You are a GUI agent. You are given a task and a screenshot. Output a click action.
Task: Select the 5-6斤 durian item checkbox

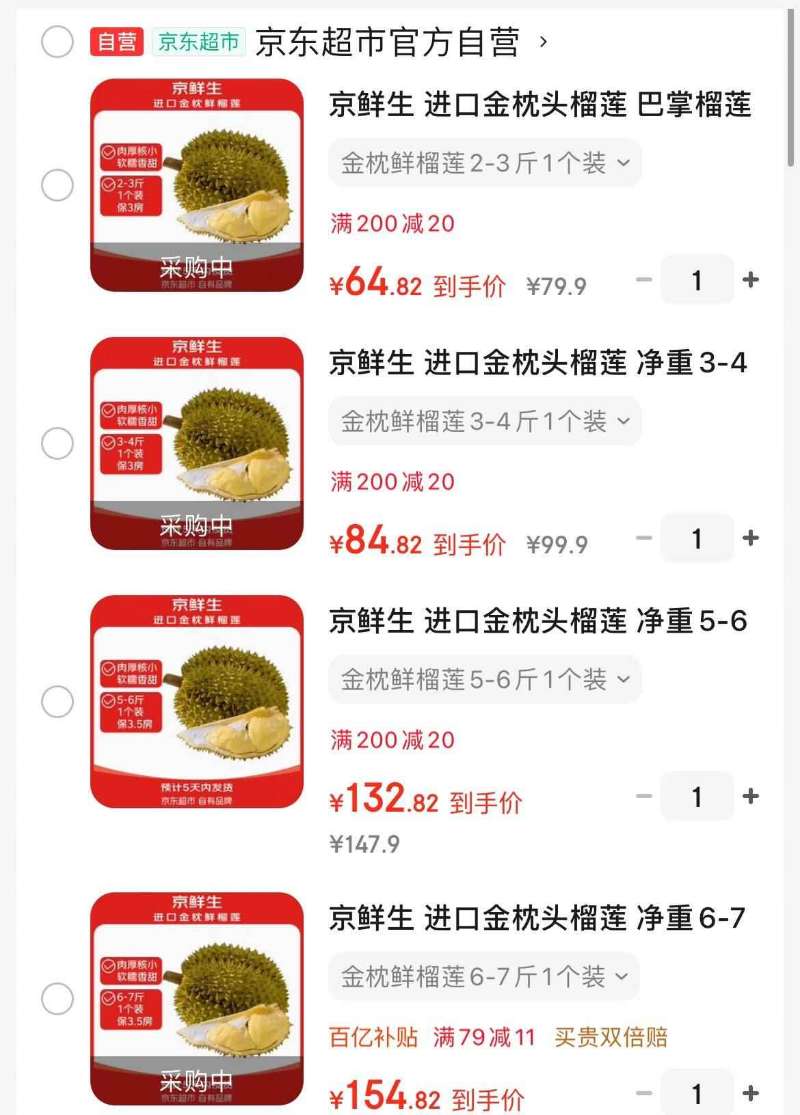[57, 700]
